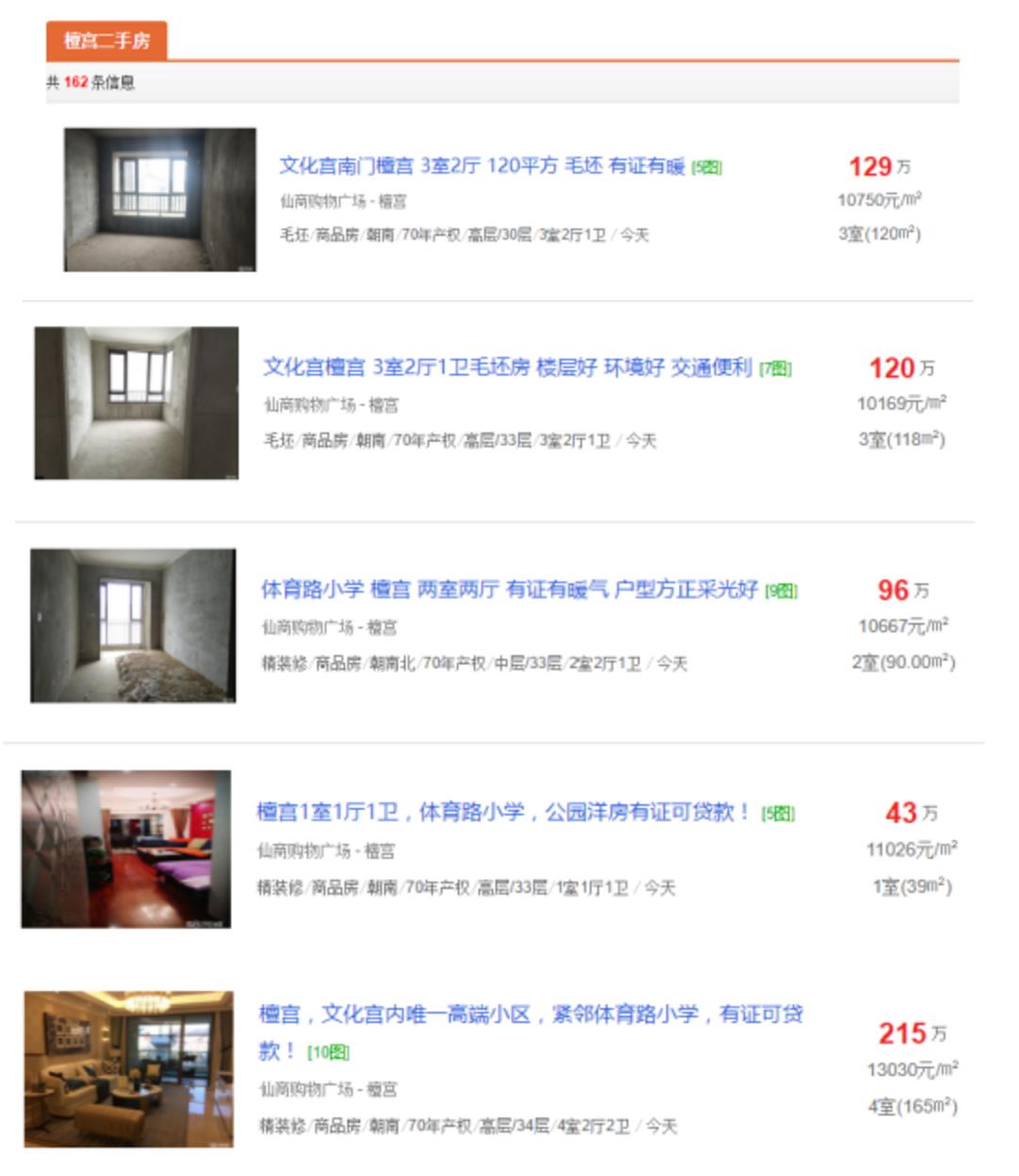Open photo of 215万 listing
Viewport: 1019px width, 1176px height.
coord(129,1068)
